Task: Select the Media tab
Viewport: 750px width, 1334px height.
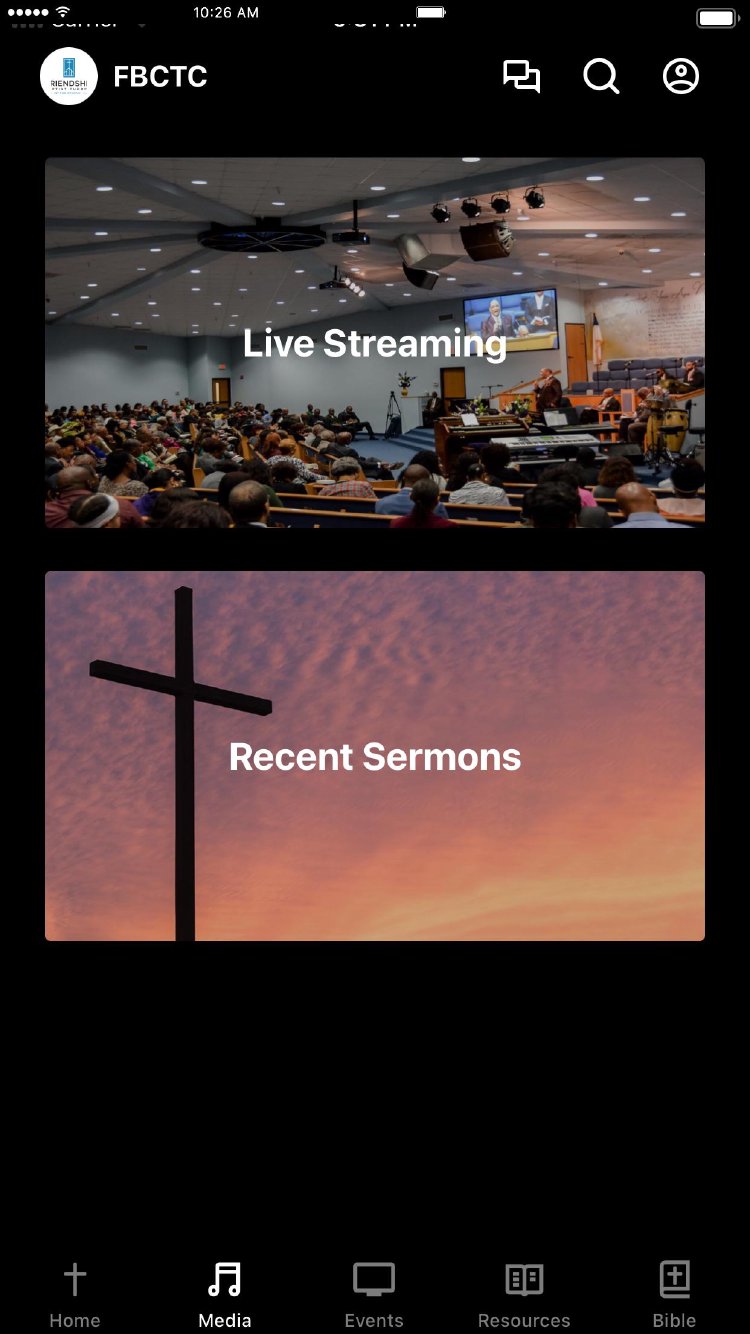Action: pos(225,1294)
